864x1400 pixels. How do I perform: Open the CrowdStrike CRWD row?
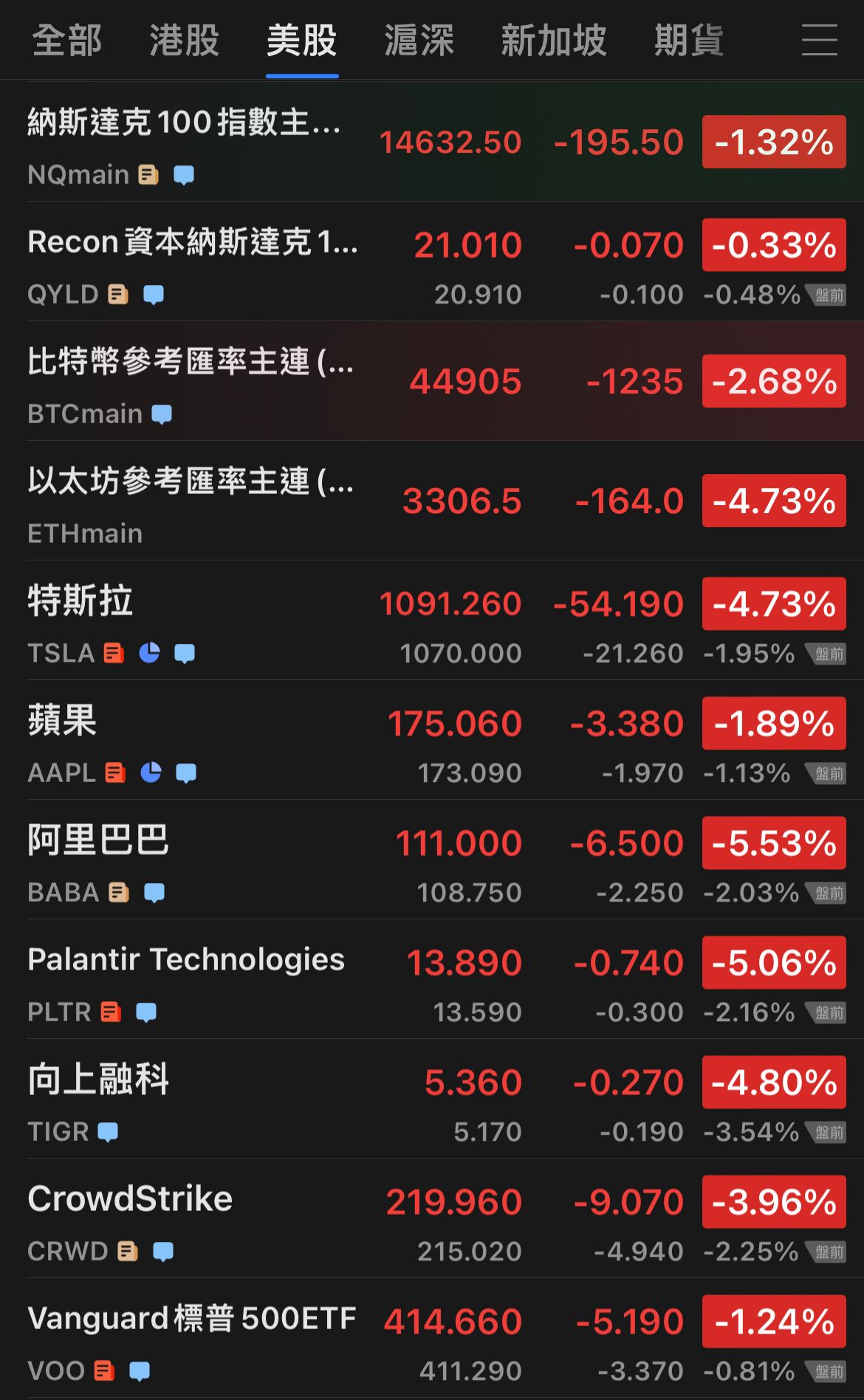tap(432, 1218)
